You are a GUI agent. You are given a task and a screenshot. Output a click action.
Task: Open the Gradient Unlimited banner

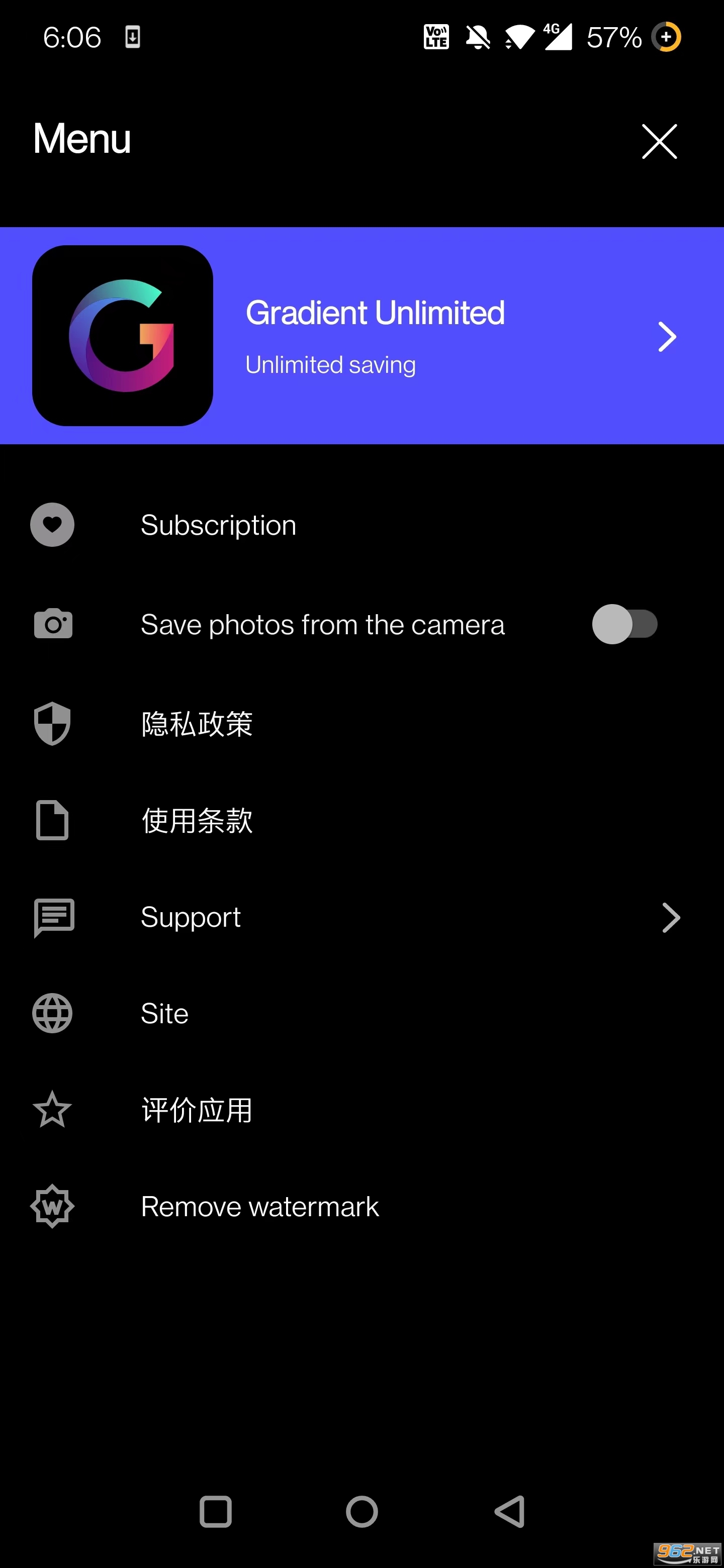(361, 335)
